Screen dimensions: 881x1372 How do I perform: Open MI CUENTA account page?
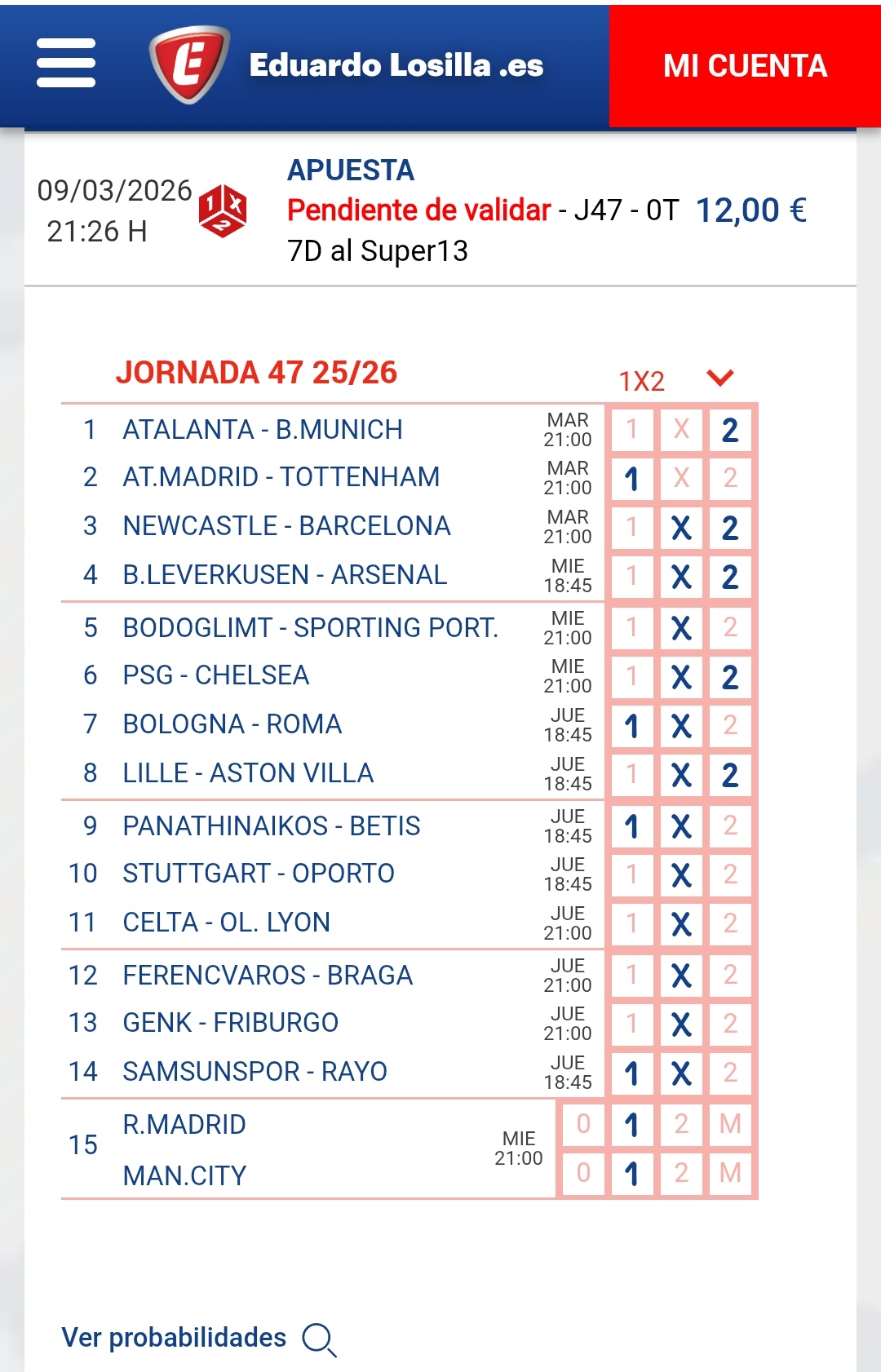click(744, 66)
